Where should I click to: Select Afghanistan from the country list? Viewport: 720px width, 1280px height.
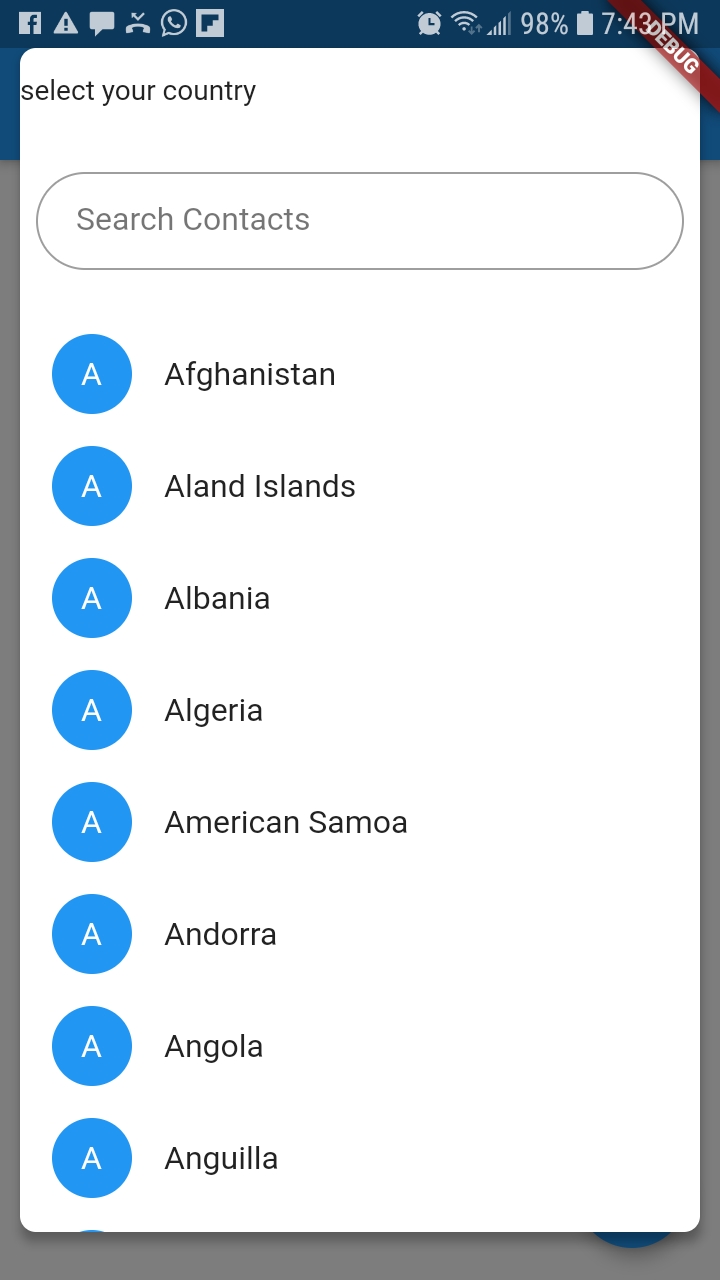tap(250, 374)
